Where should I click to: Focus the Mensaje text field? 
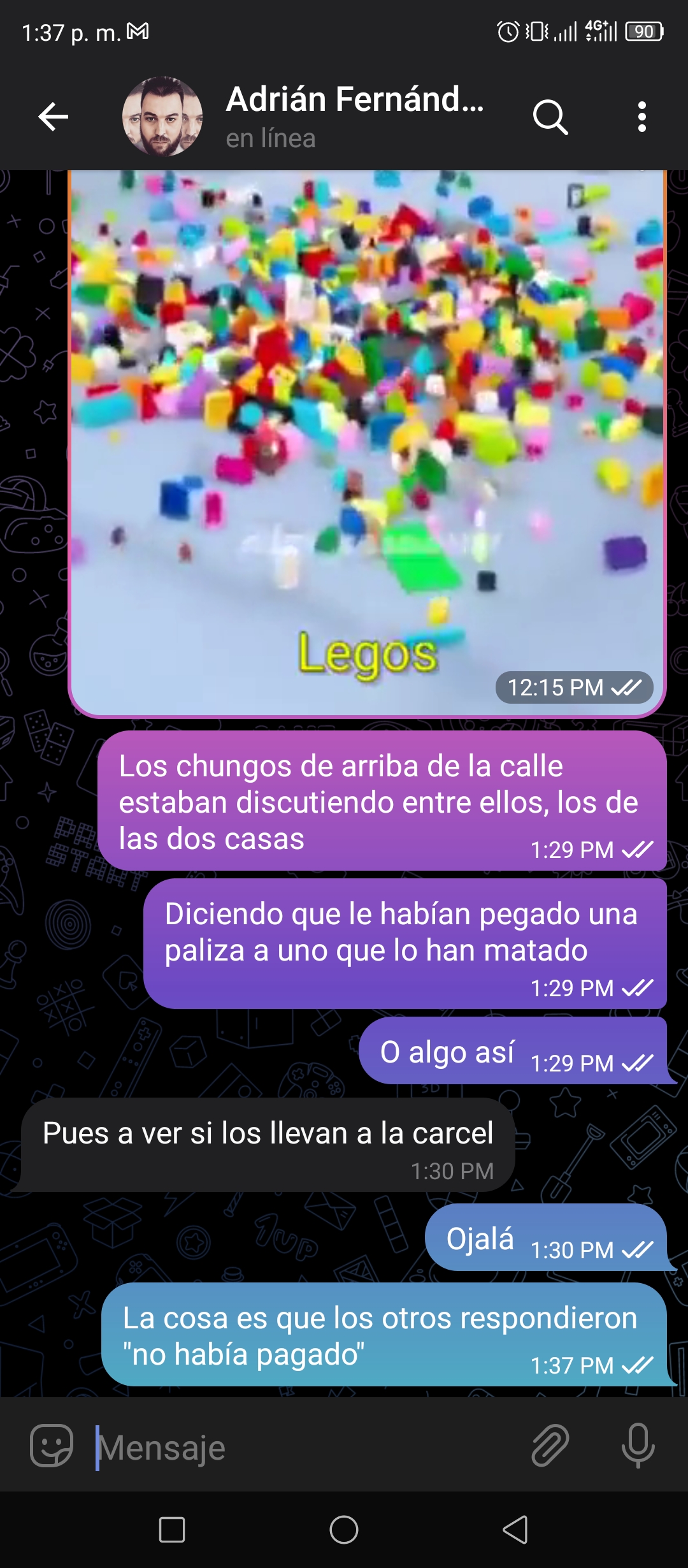click(x=306, y=1447)
